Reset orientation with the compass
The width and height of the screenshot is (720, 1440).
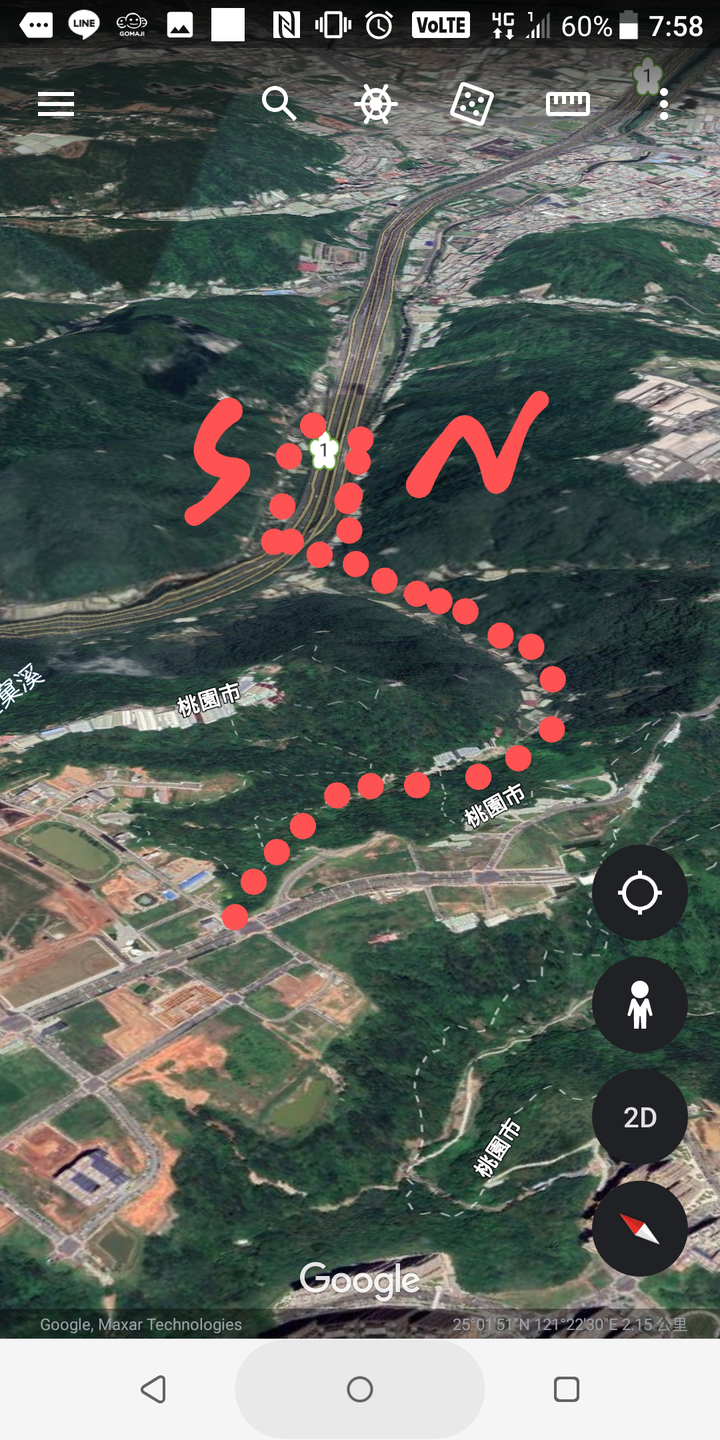640,1229
